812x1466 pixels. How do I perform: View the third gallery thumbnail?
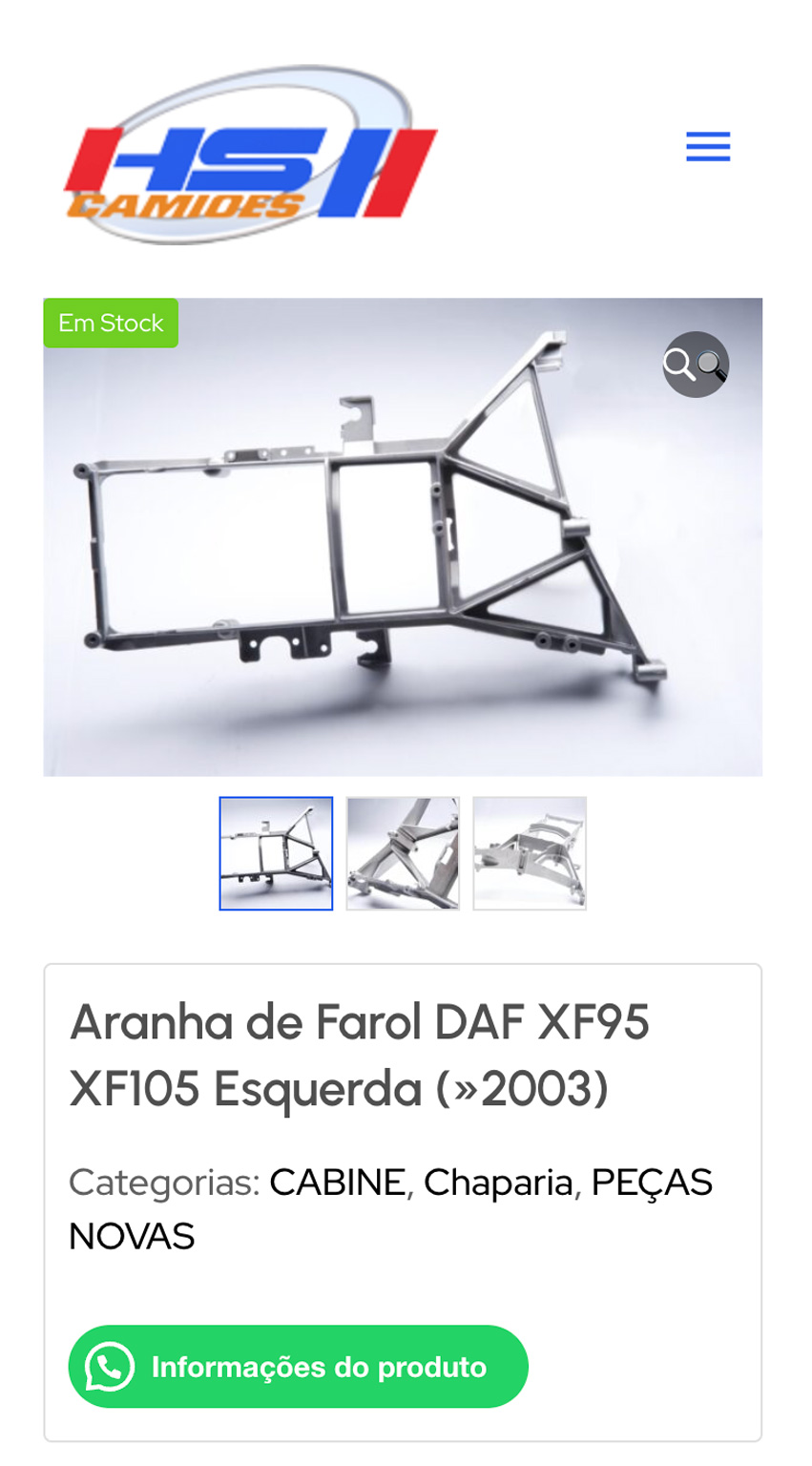click(530, 853)
